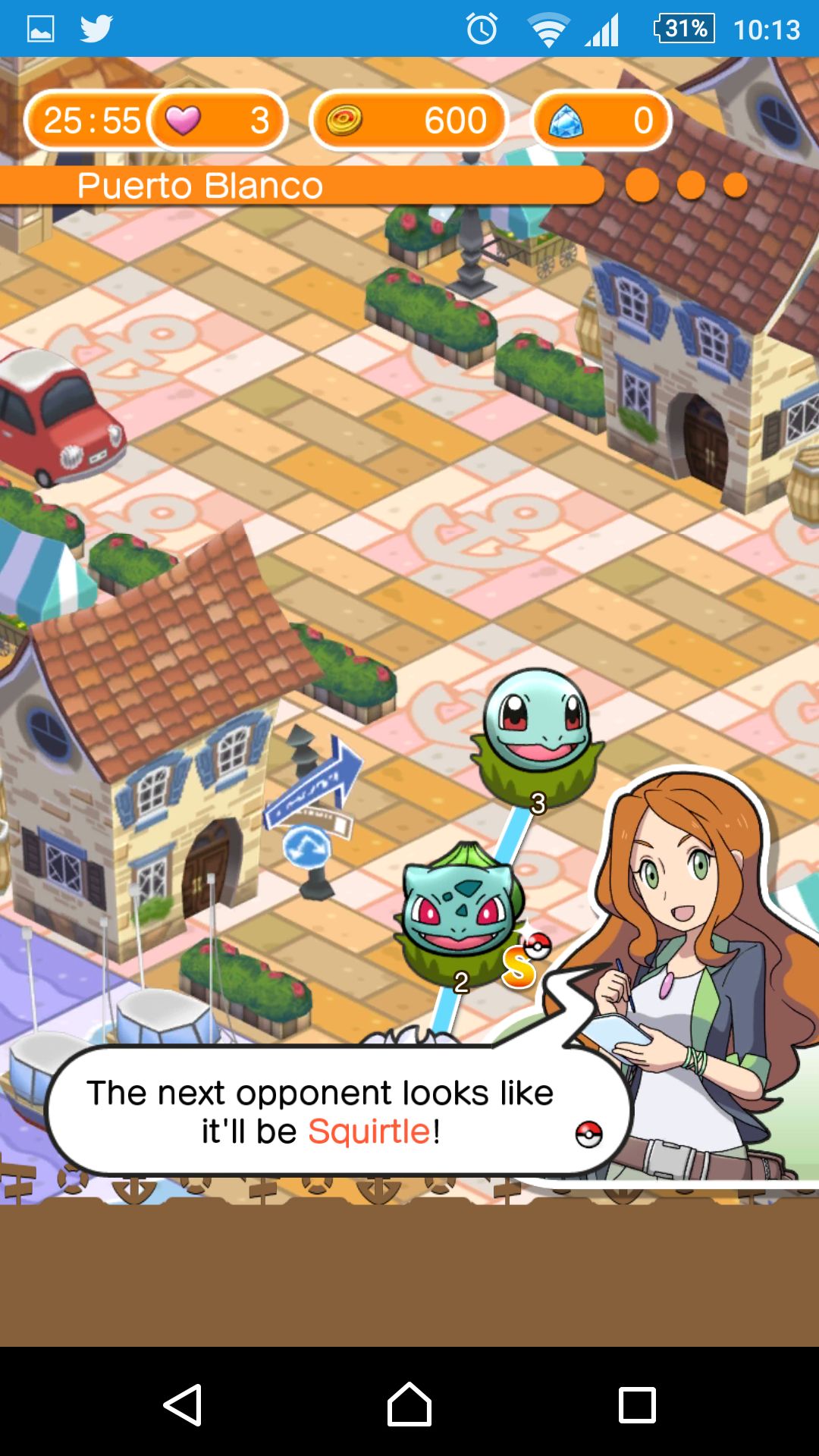Advance the Squirtle opponent dialogue

click(x=338, y=1112)
